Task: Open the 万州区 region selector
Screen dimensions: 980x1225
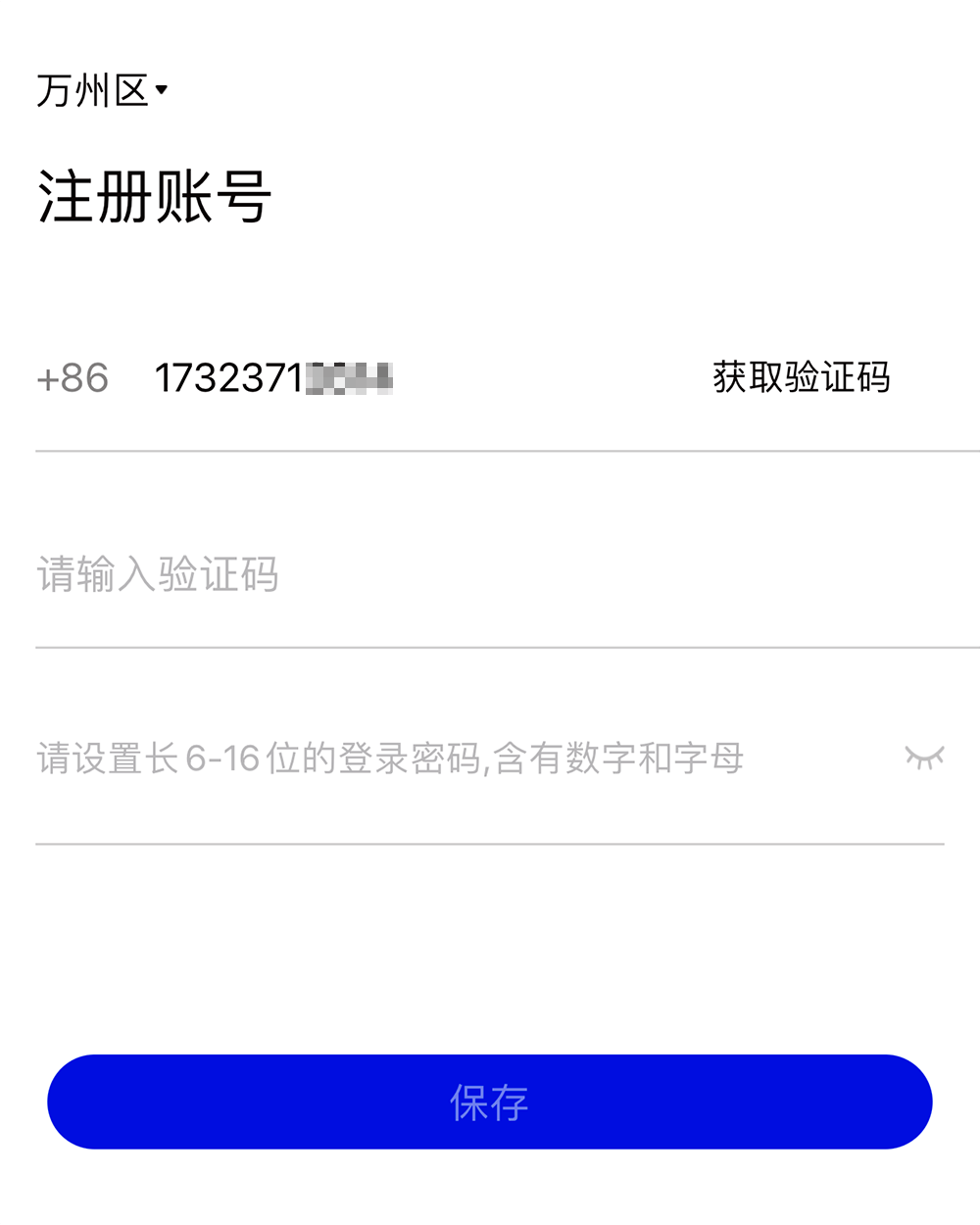Action: point(98,90)
